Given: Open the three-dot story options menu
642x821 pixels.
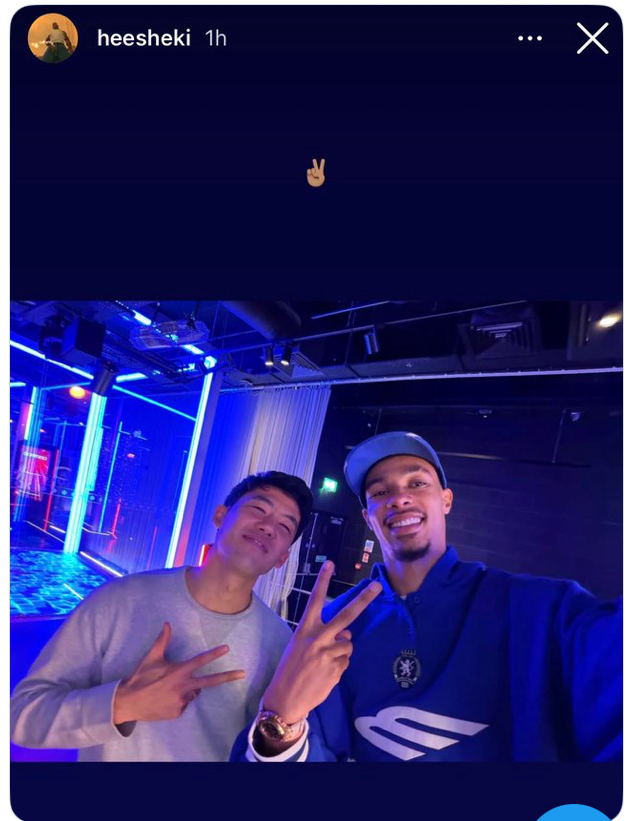Looking at the screenshot, I should pyautogui.click(x=530, y=39).
